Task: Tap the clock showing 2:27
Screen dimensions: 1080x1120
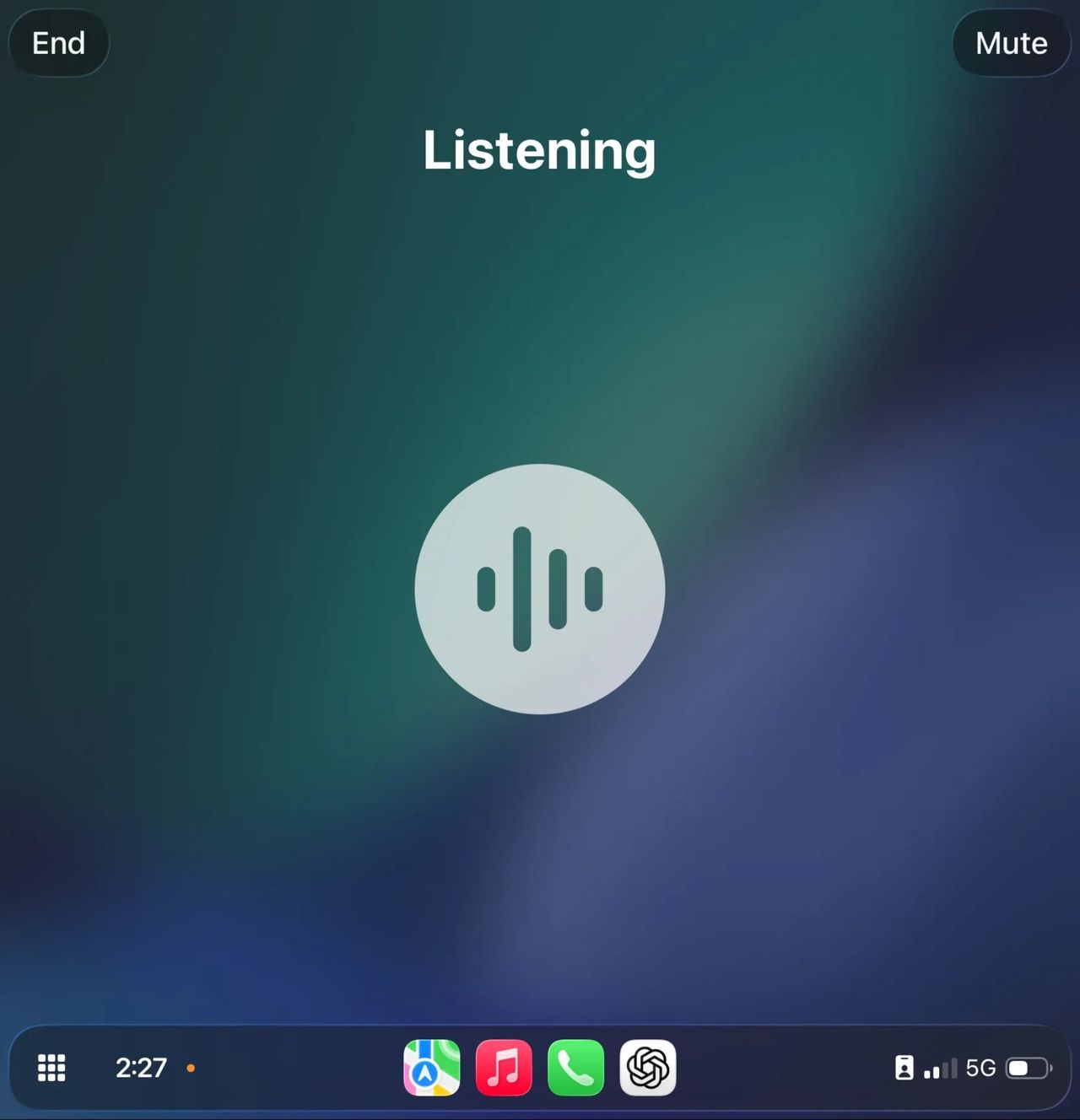Action: (142, 1068)
